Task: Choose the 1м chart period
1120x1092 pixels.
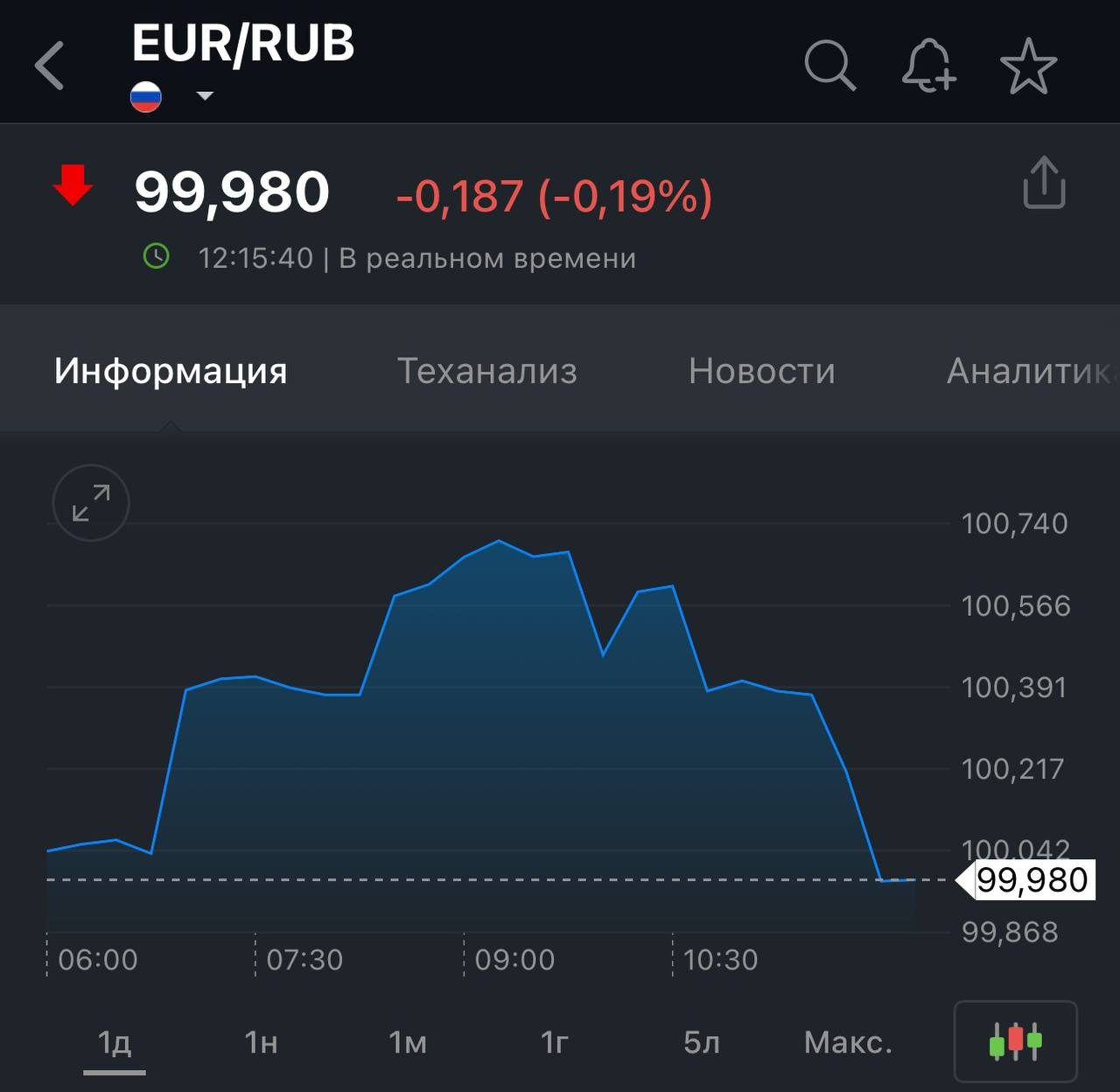Action: 408,1042
